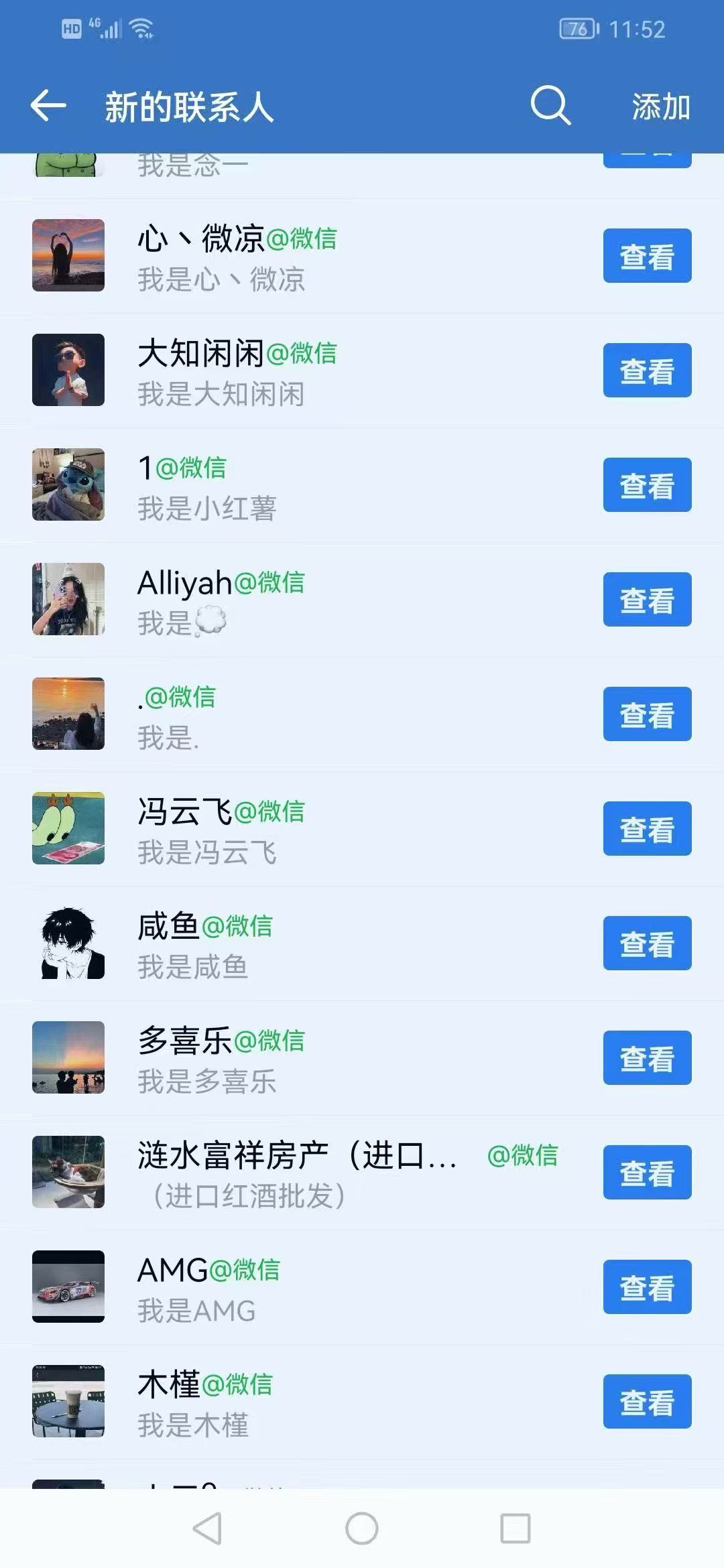This screenshot has width=724, height=1568.
Task: Go back using the top-left arrow
Action: point(48,106)
